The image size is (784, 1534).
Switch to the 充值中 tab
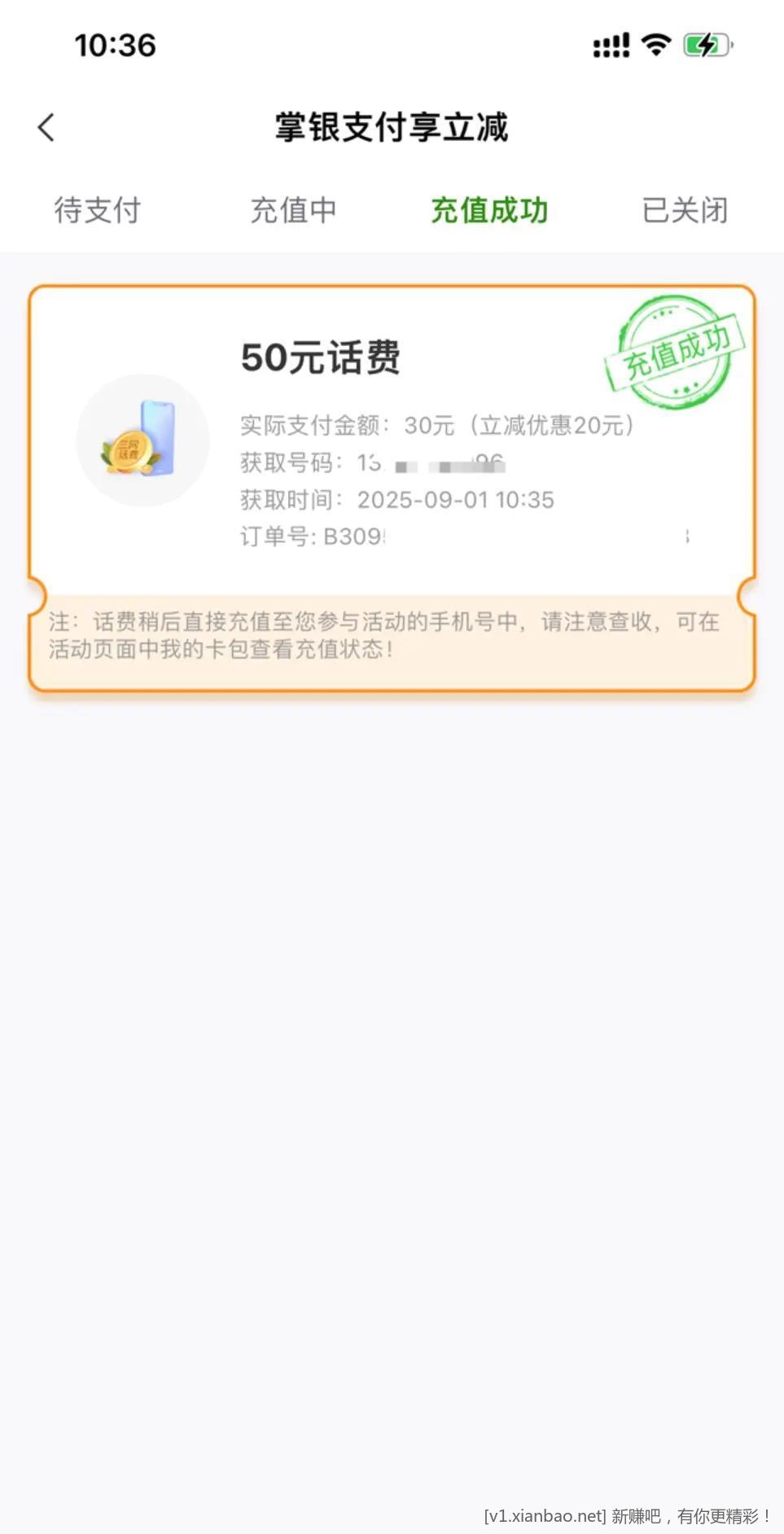(294, 210)
